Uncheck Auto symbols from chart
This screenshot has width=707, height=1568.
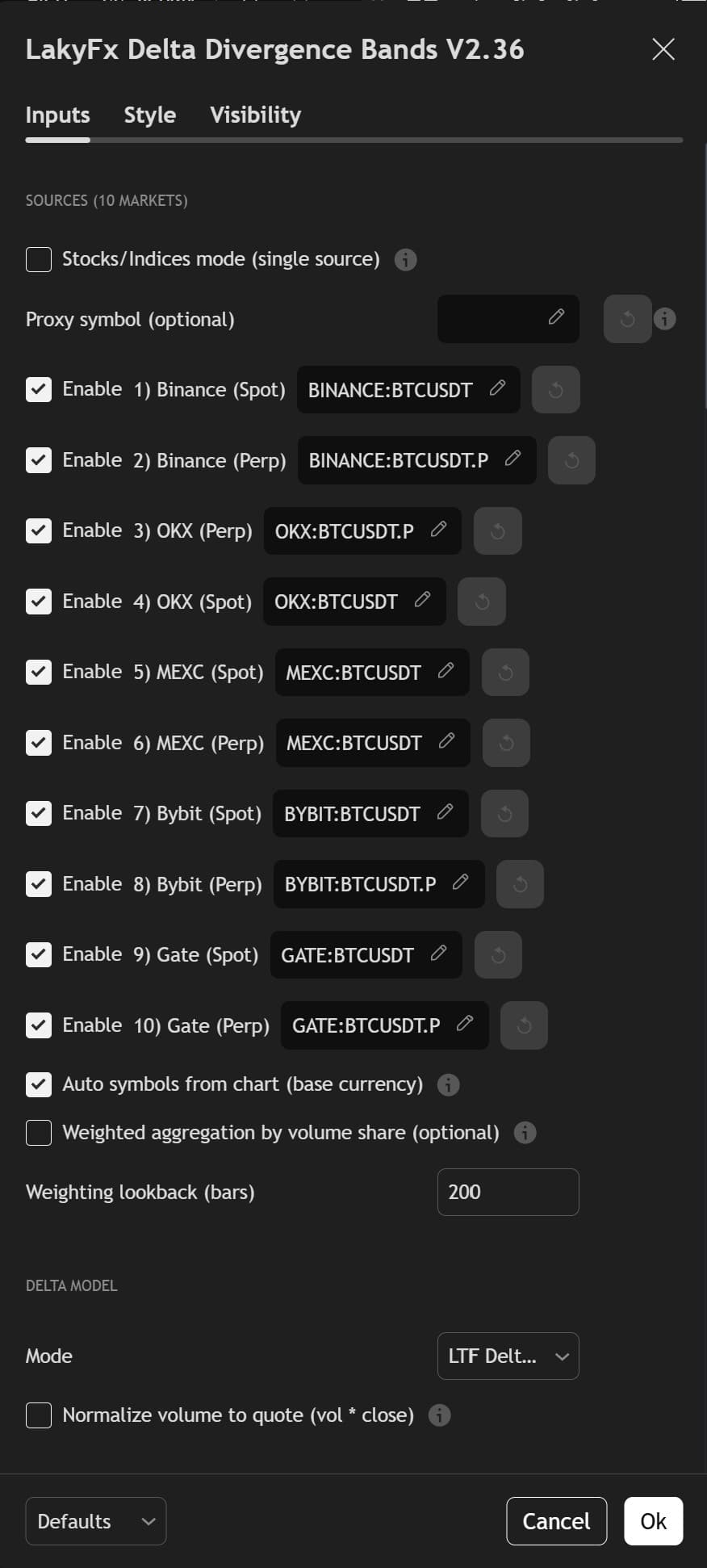38,1084
